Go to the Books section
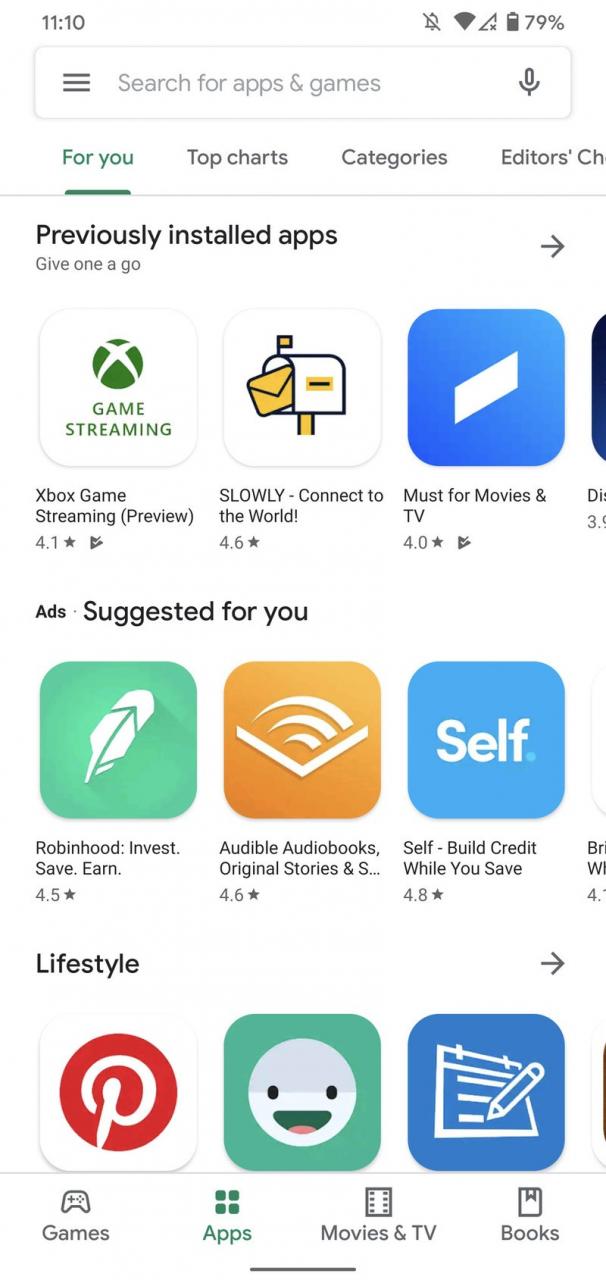The height and width of the screenshot is (1280, 606). (x=529, y=1216)
